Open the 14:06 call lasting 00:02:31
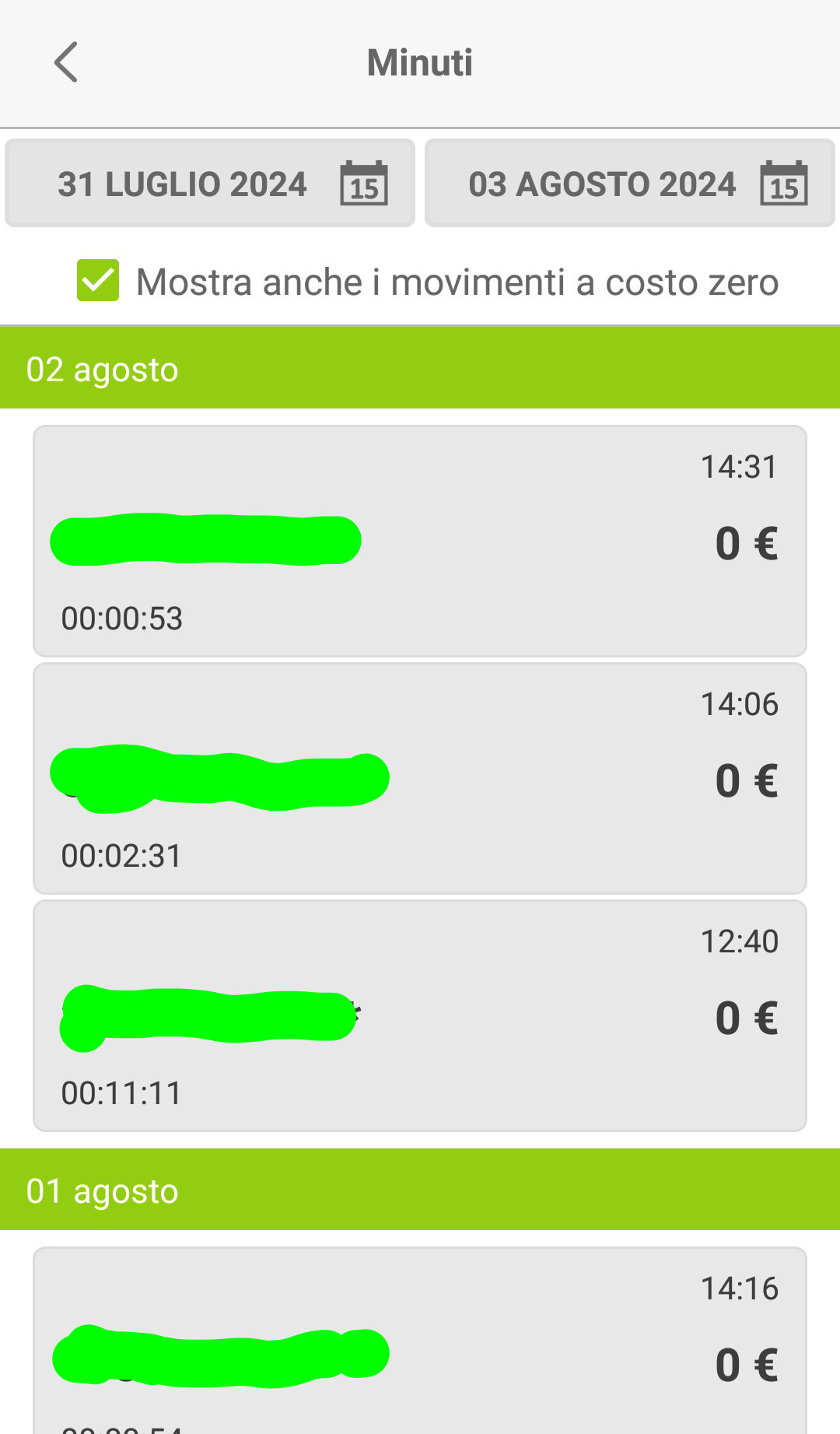The height and width of the screenshot is (1434, 840). click(420, 778)
